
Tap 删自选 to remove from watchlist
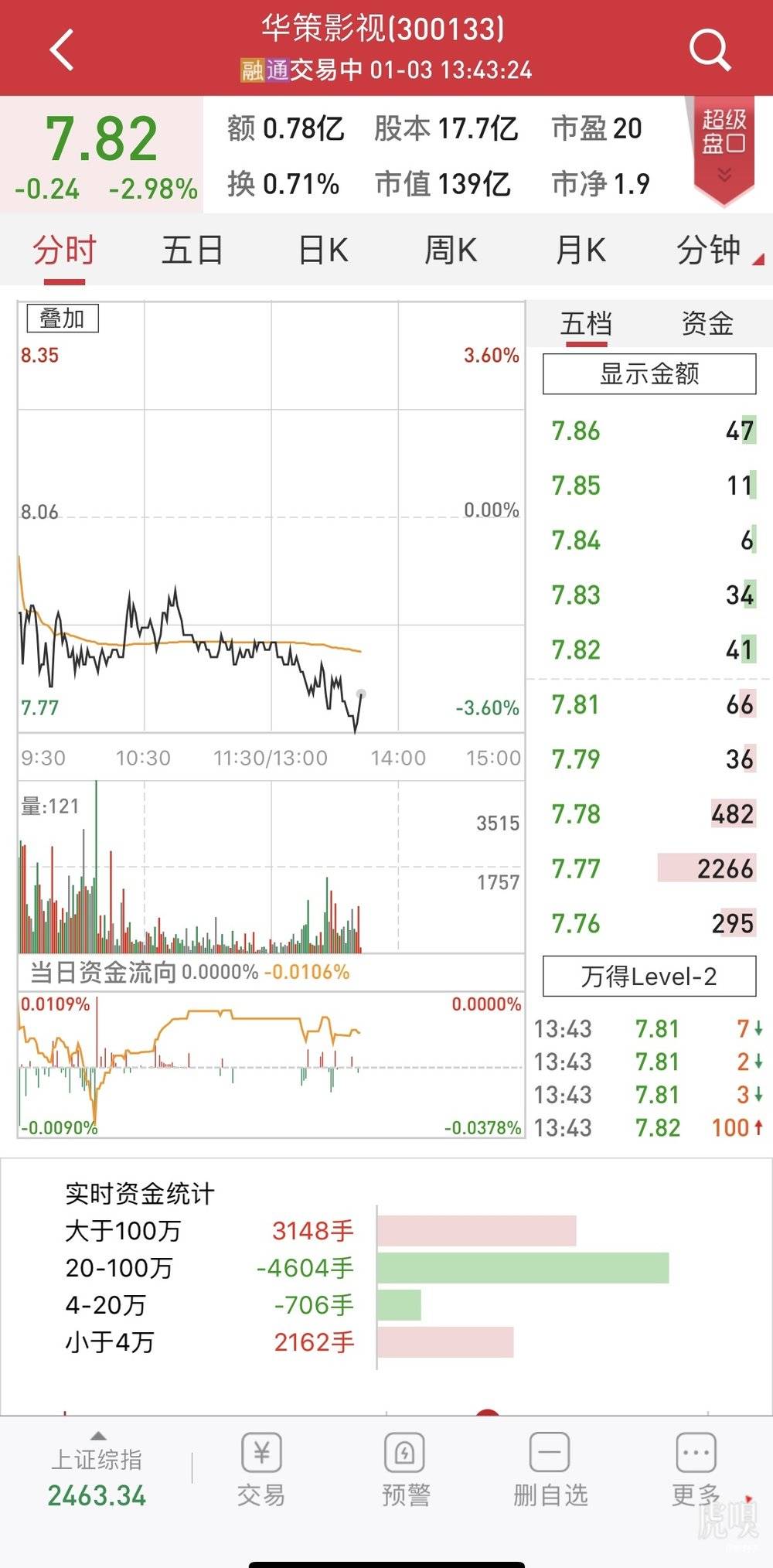click(550, 1470)
